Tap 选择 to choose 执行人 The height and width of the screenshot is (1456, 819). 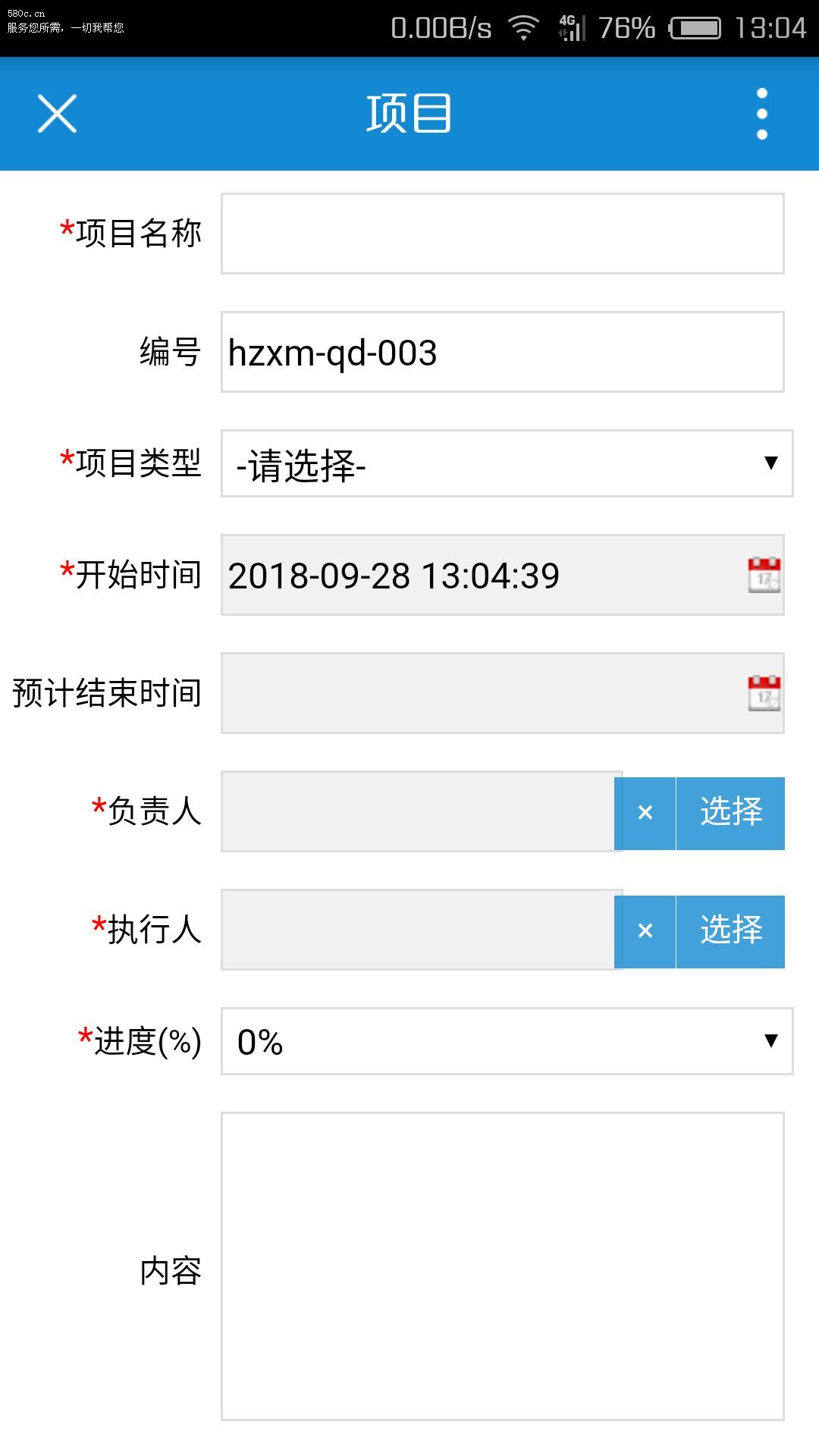730,931
